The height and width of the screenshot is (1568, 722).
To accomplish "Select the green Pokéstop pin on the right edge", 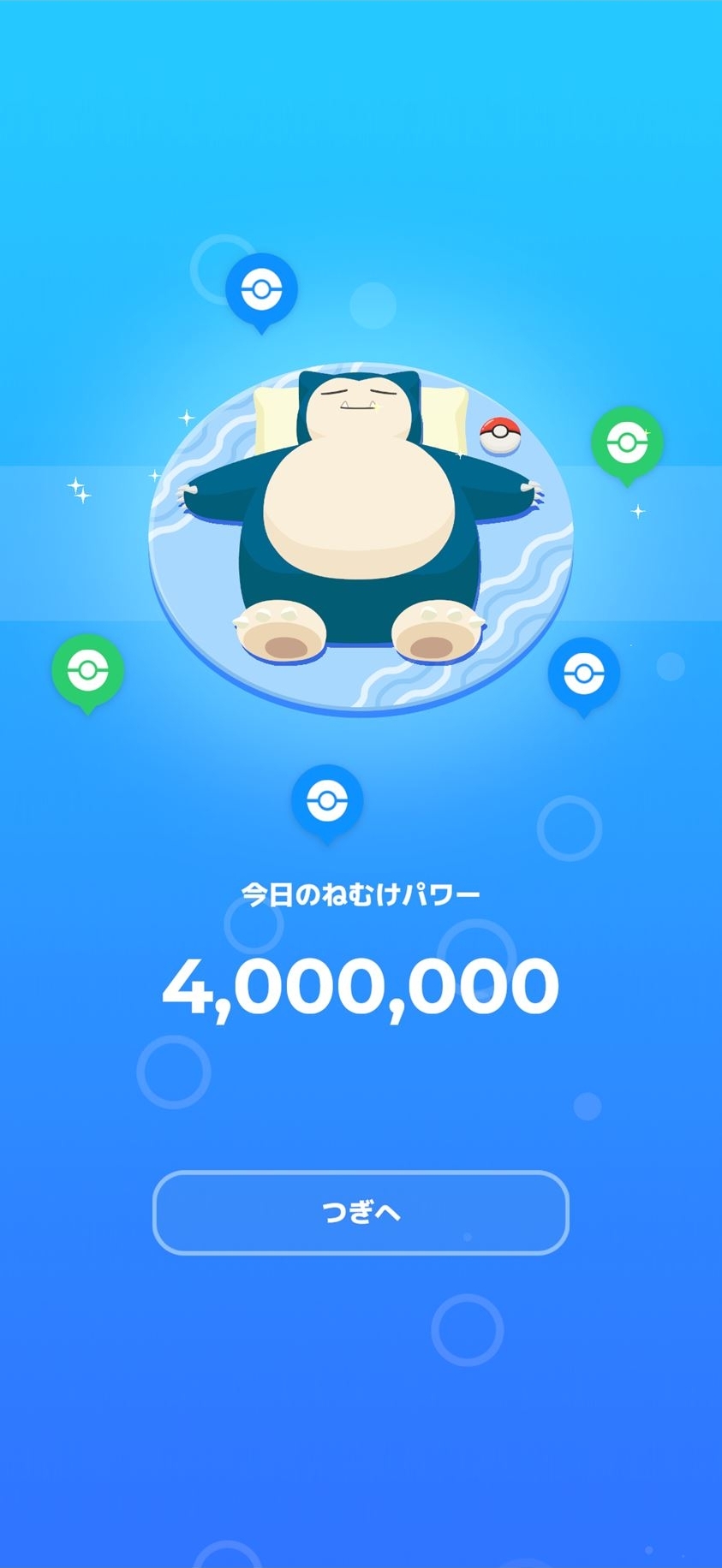I will (628, 441).
